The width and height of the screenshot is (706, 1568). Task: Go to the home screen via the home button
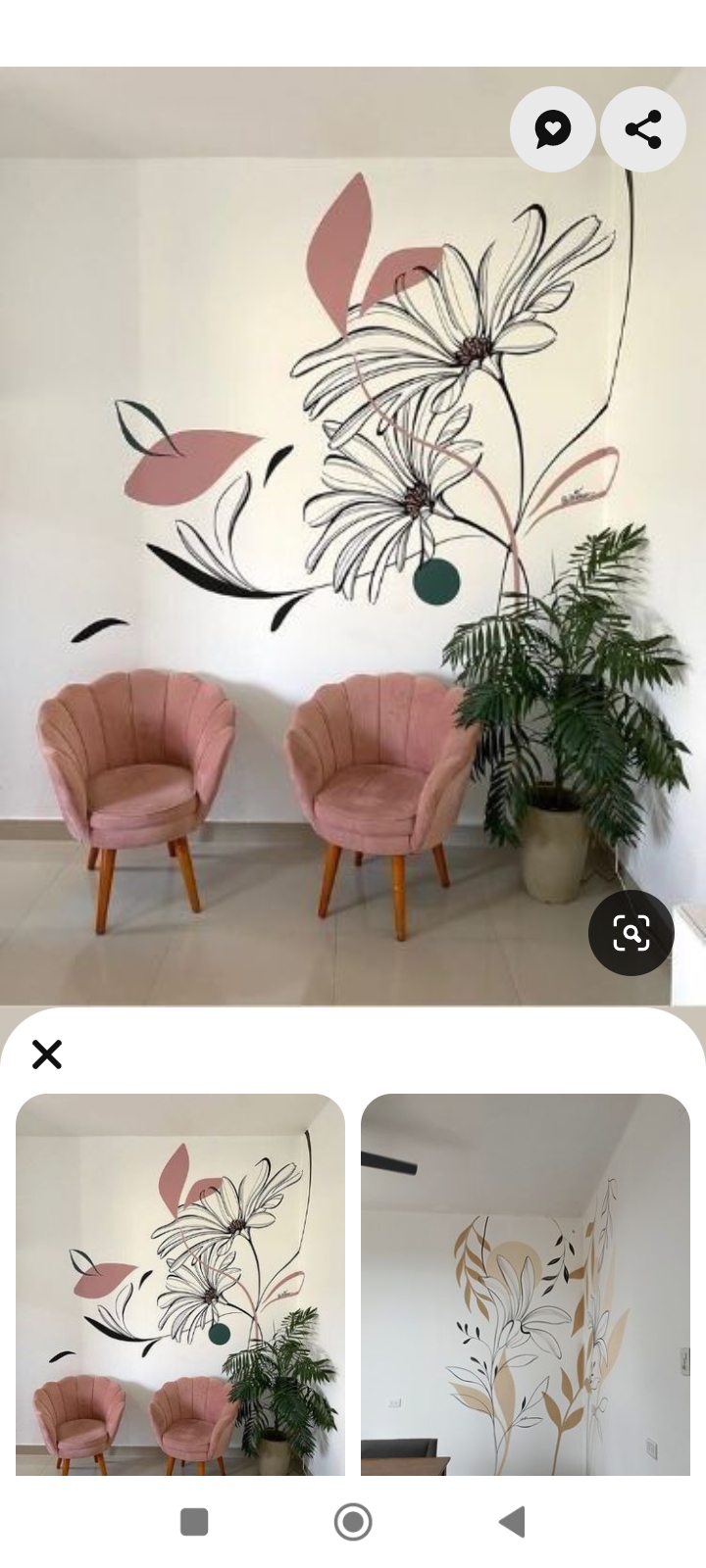point(353,1522)
